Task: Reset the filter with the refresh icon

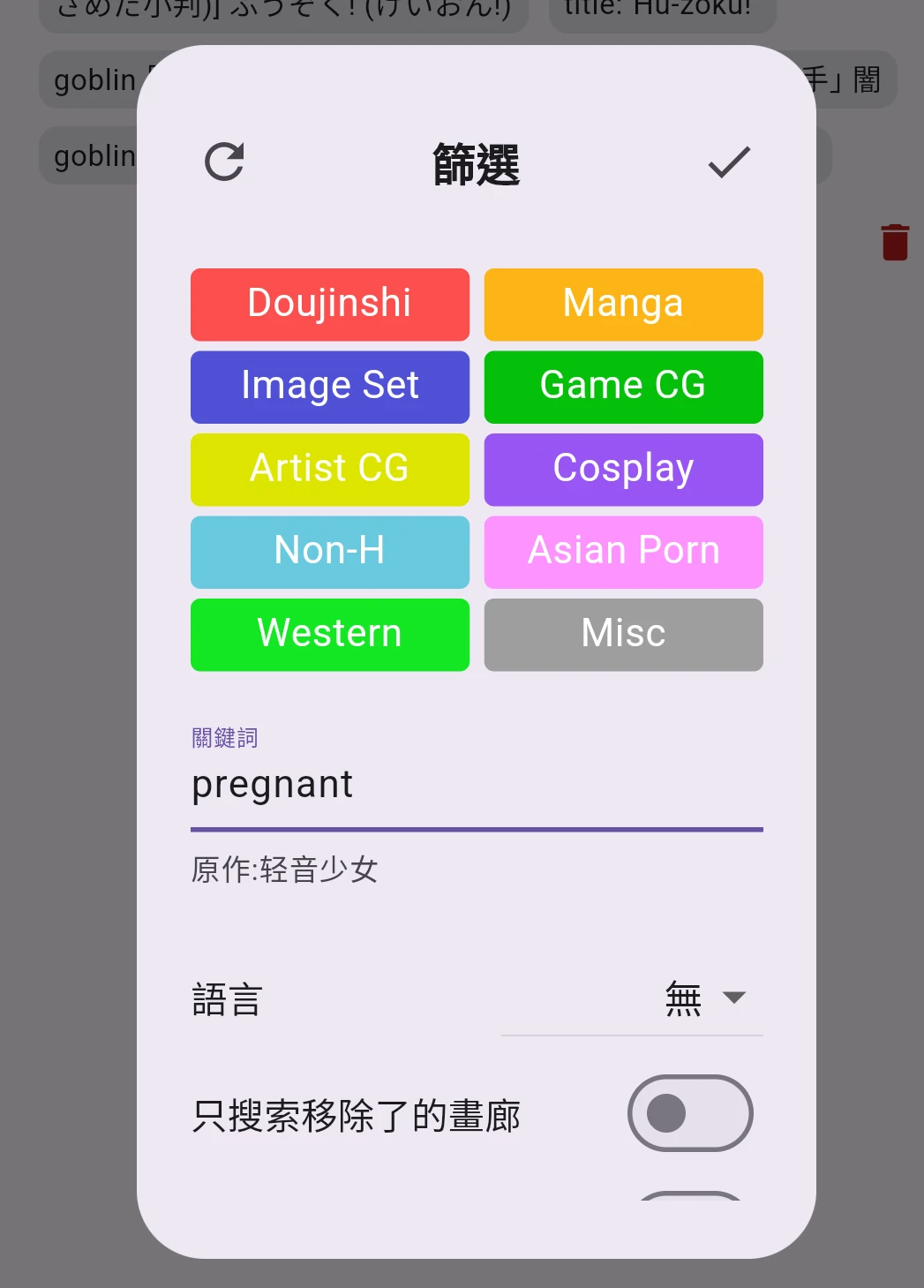Action: tap(224, 162)
